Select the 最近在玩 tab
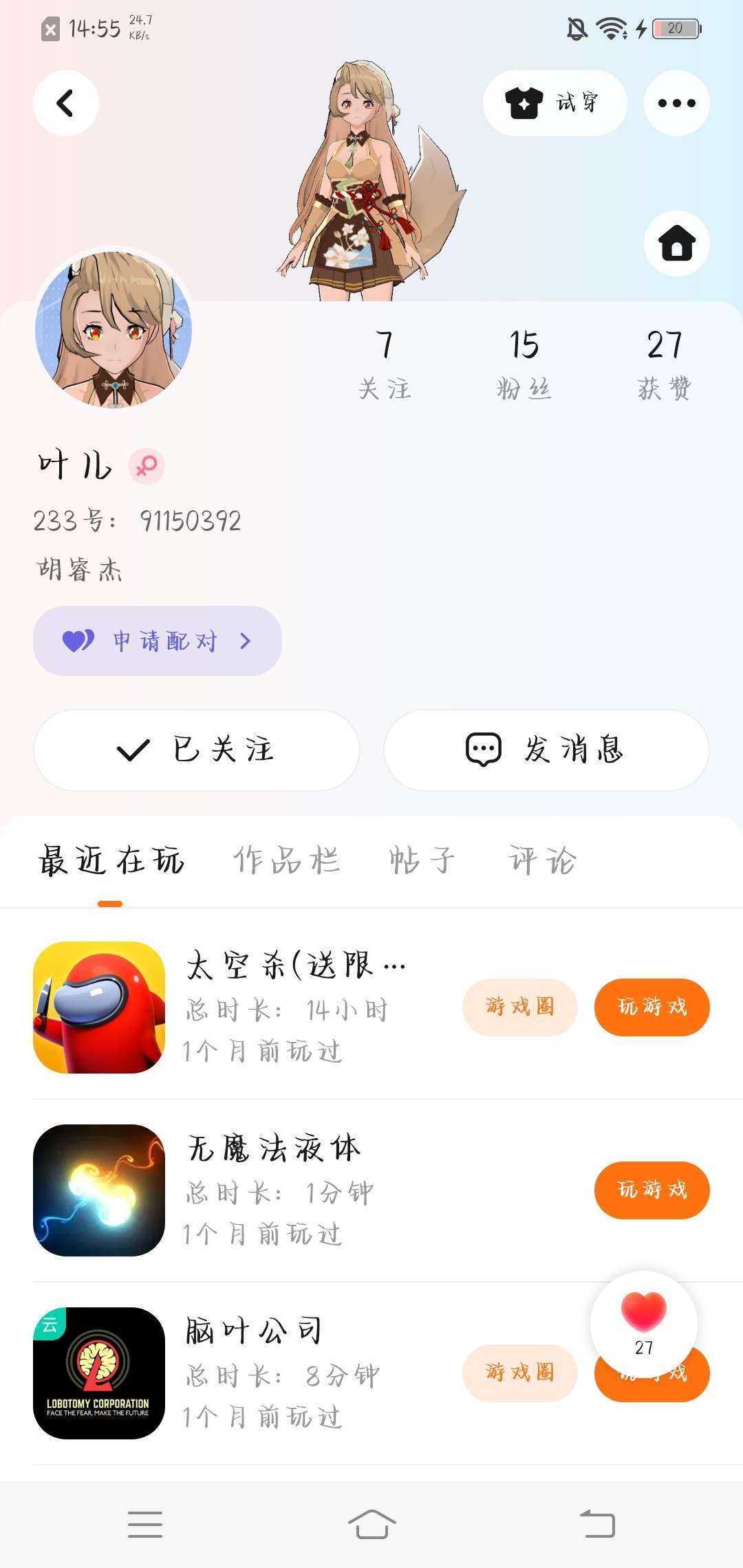 pyautogui.click(x=111, y=860)
